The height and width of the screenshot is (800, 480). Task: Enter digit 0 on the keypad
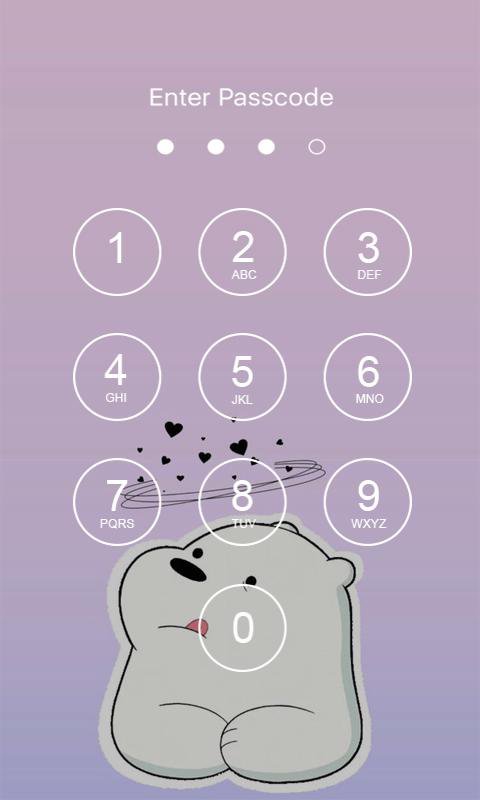(242, 628)
